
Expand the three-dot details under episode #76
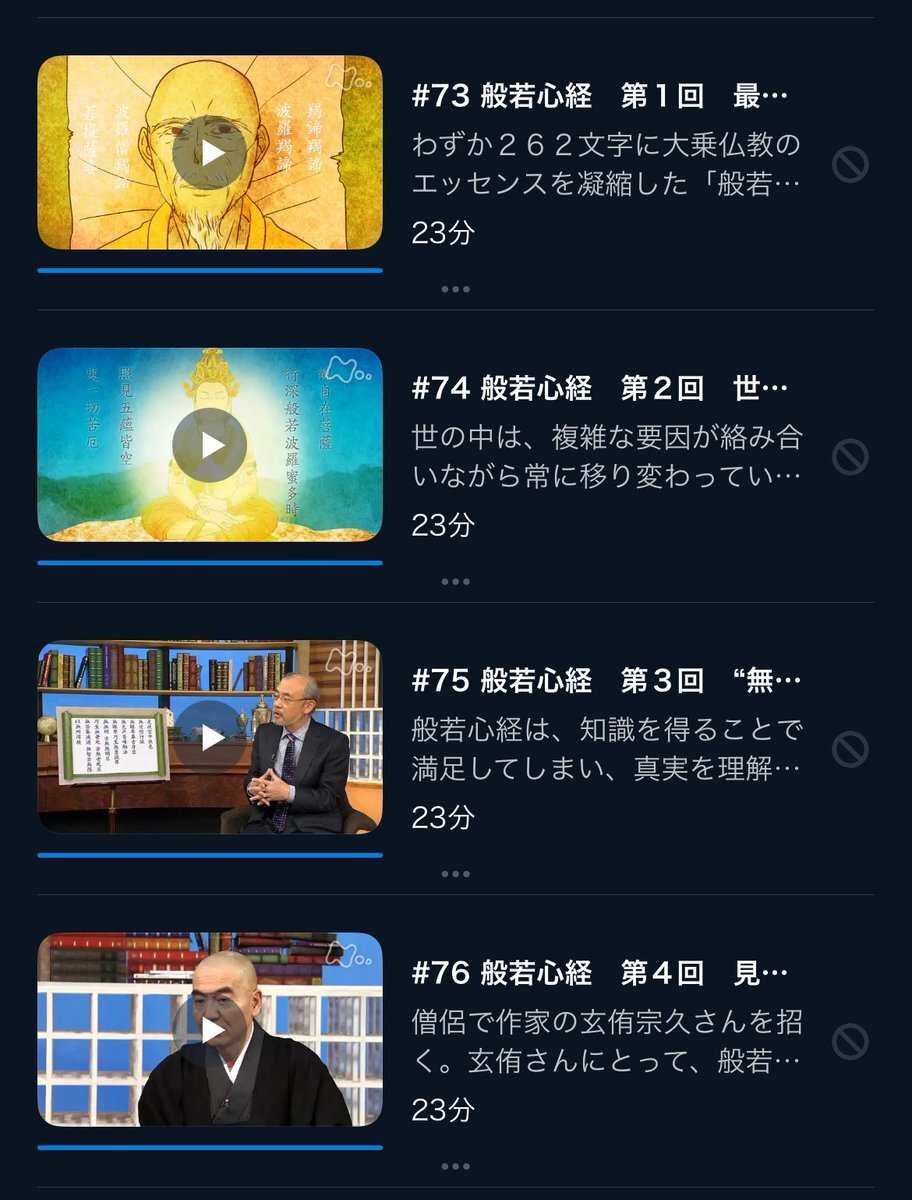[455, 1165]
